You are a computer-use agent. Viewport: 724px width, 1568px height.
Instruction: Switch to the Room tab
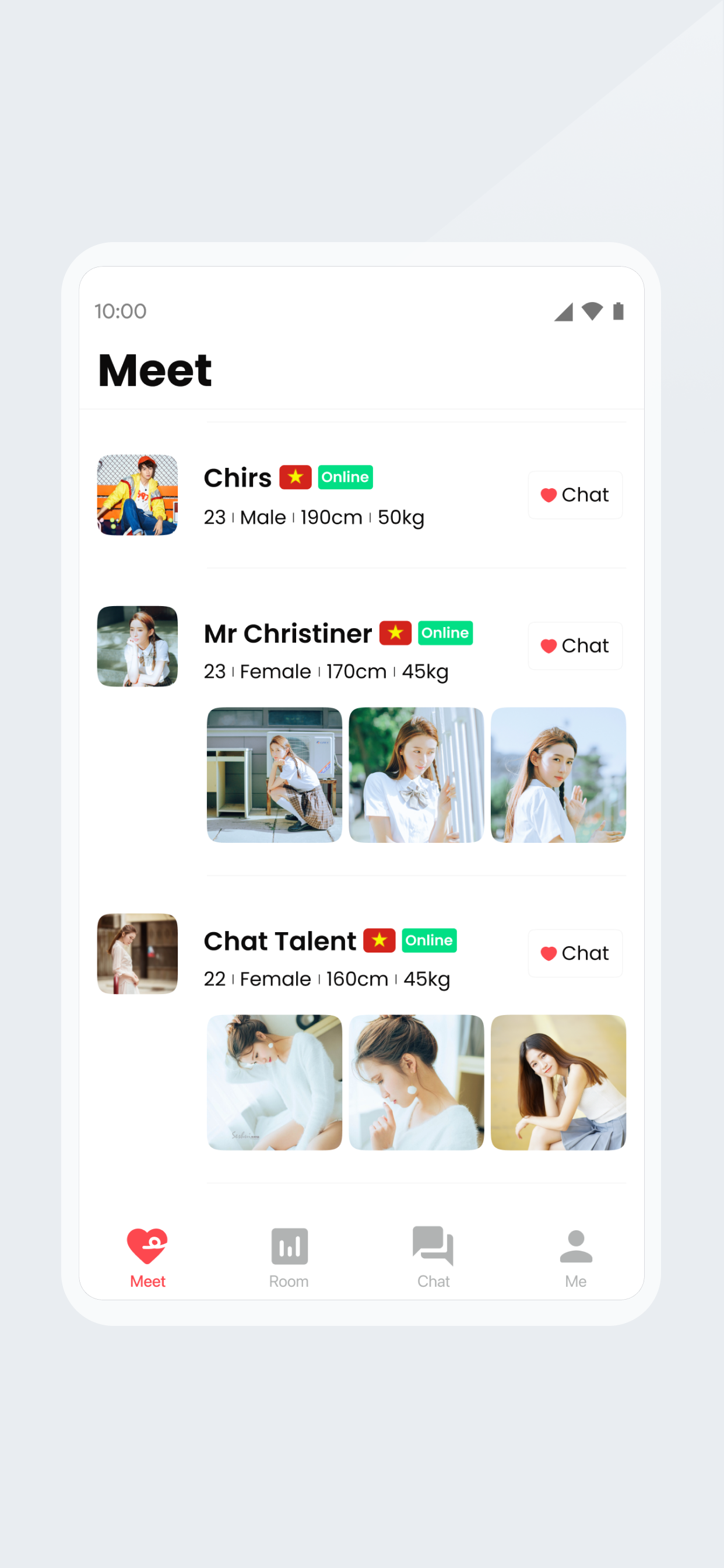click(289, 1257)
